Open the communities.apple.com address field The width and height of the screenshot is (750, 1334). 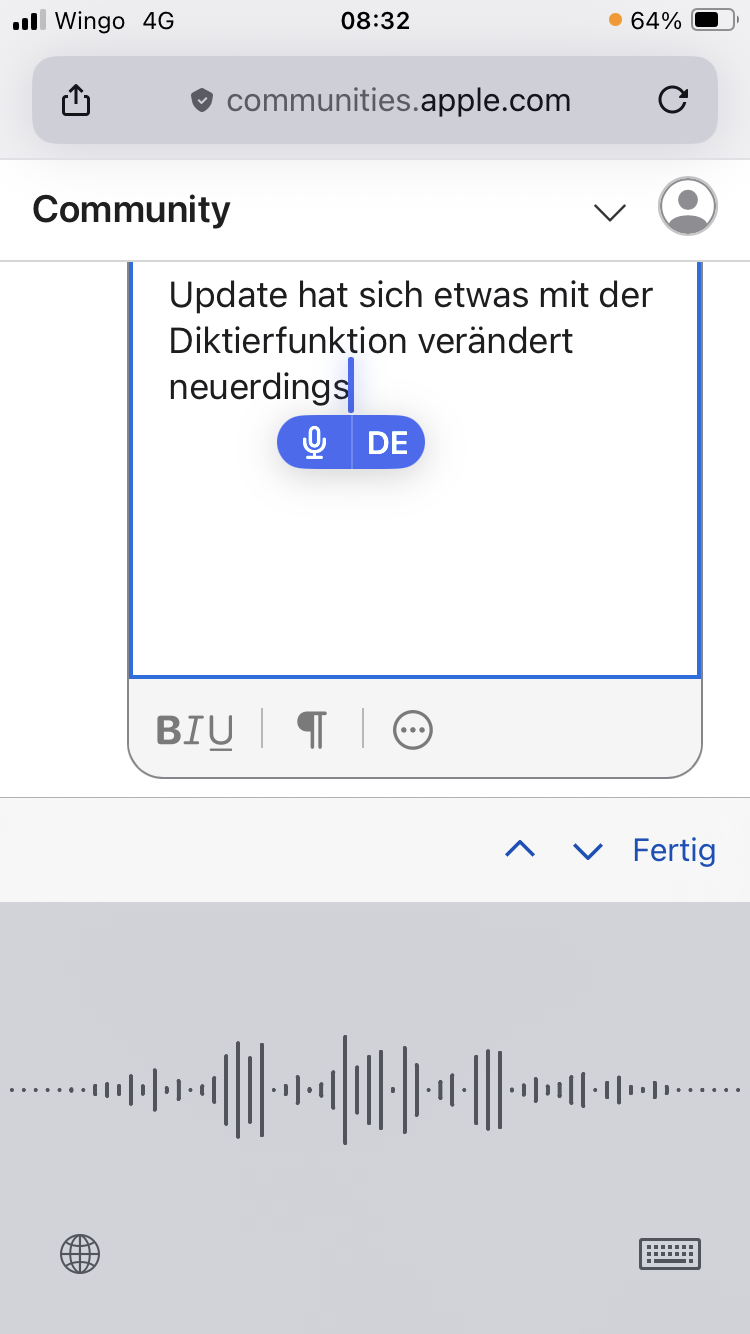coord(380,100)
